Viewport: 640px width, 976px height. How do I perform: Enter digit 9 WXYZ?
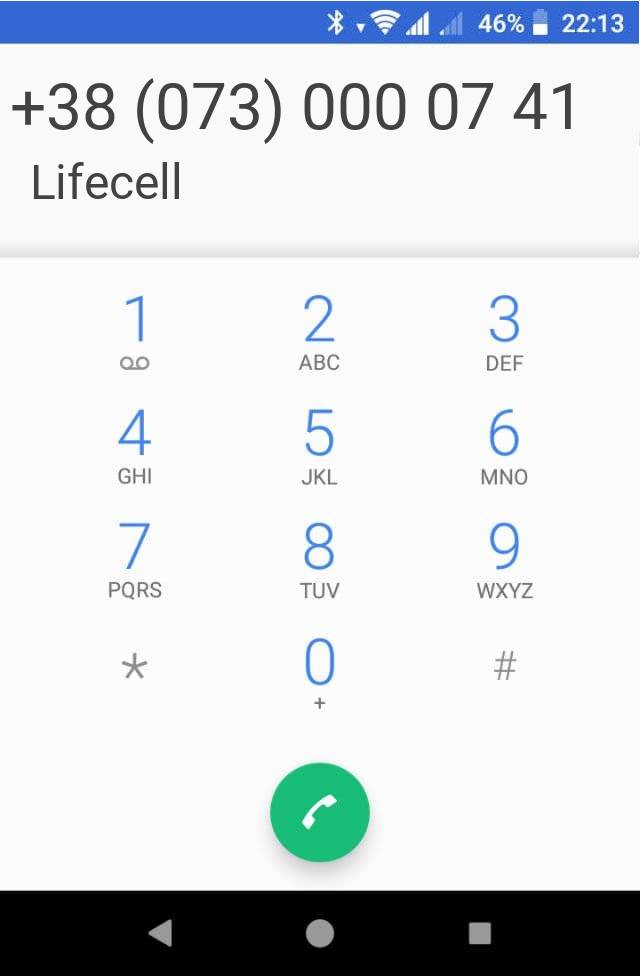coord(504,560)
